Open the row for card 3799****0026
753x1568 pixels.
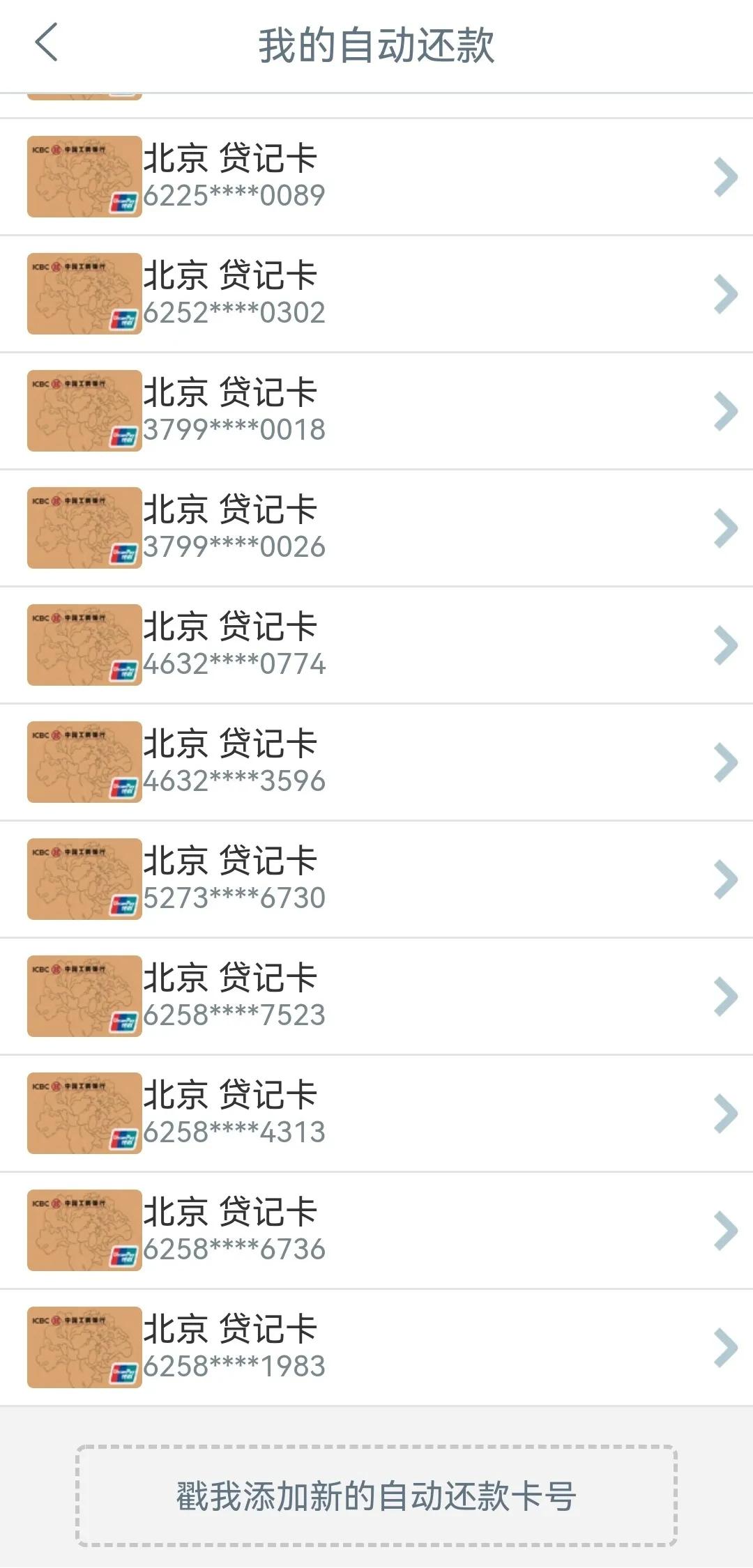376,528
